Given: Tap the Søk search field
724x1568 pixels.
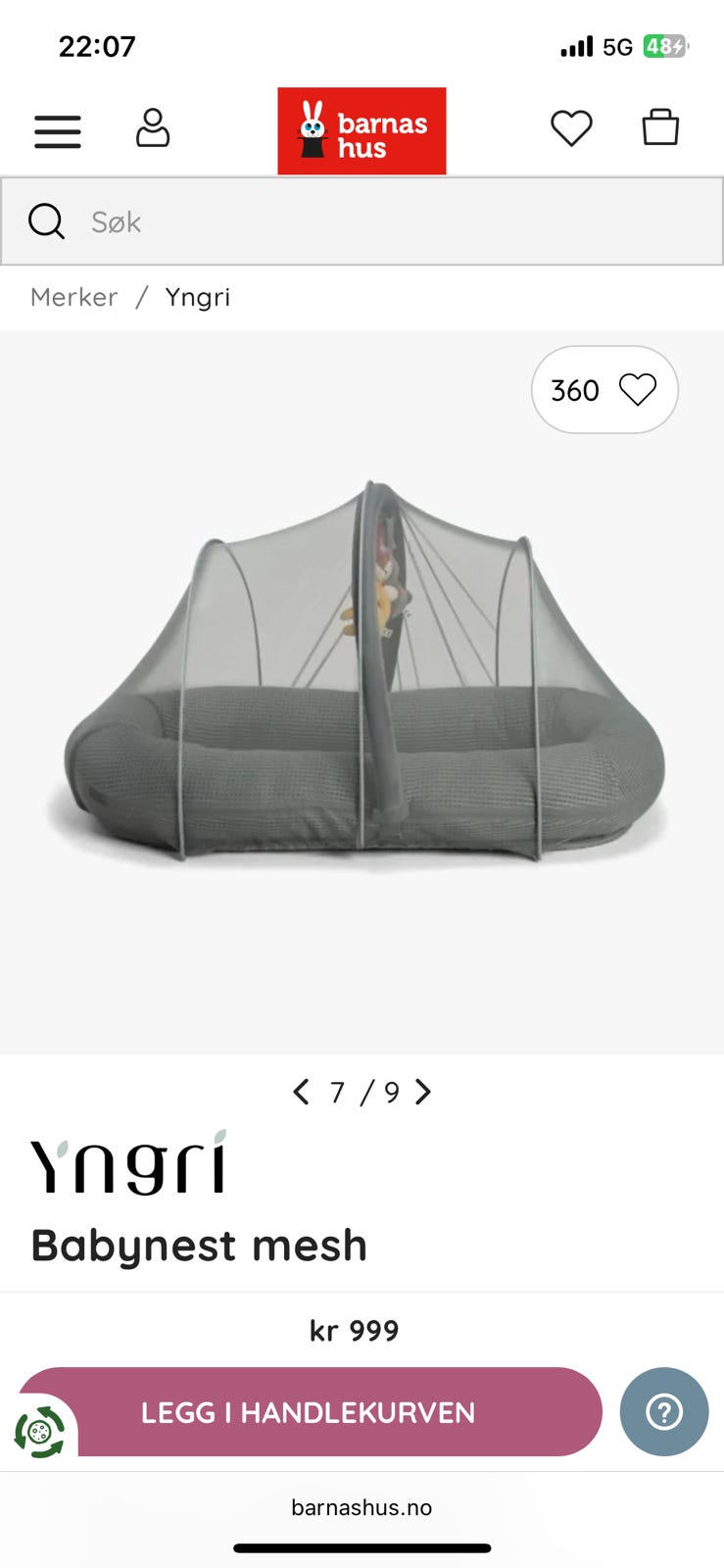Looking at the screenshot, I should tap(392, 221).
